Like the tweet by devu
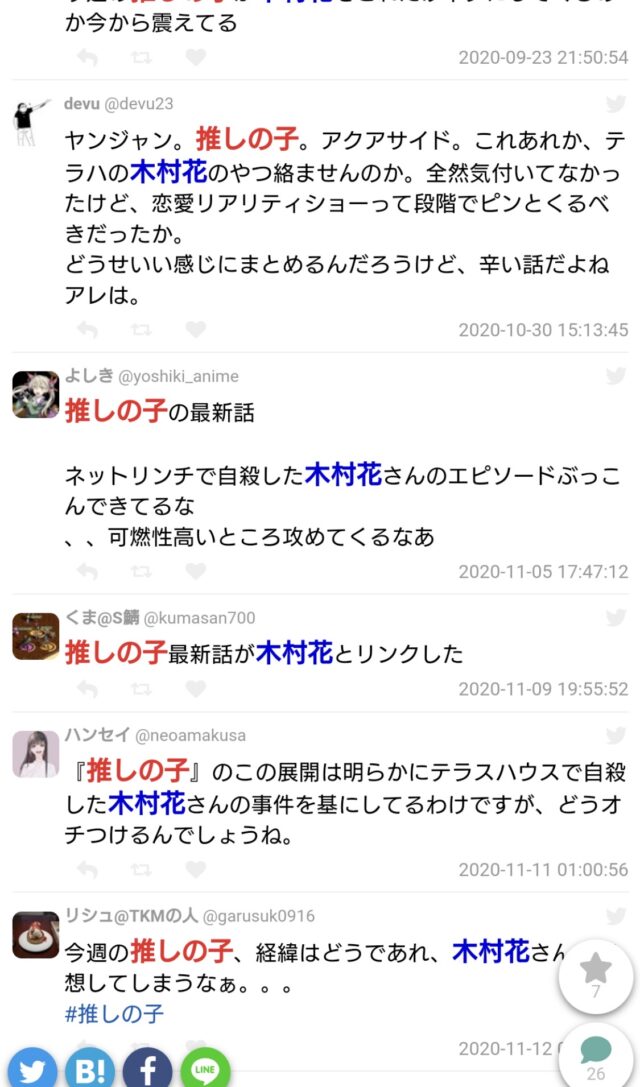The height and width of the screenshot is (1087, 640). (x=195, y=329)
